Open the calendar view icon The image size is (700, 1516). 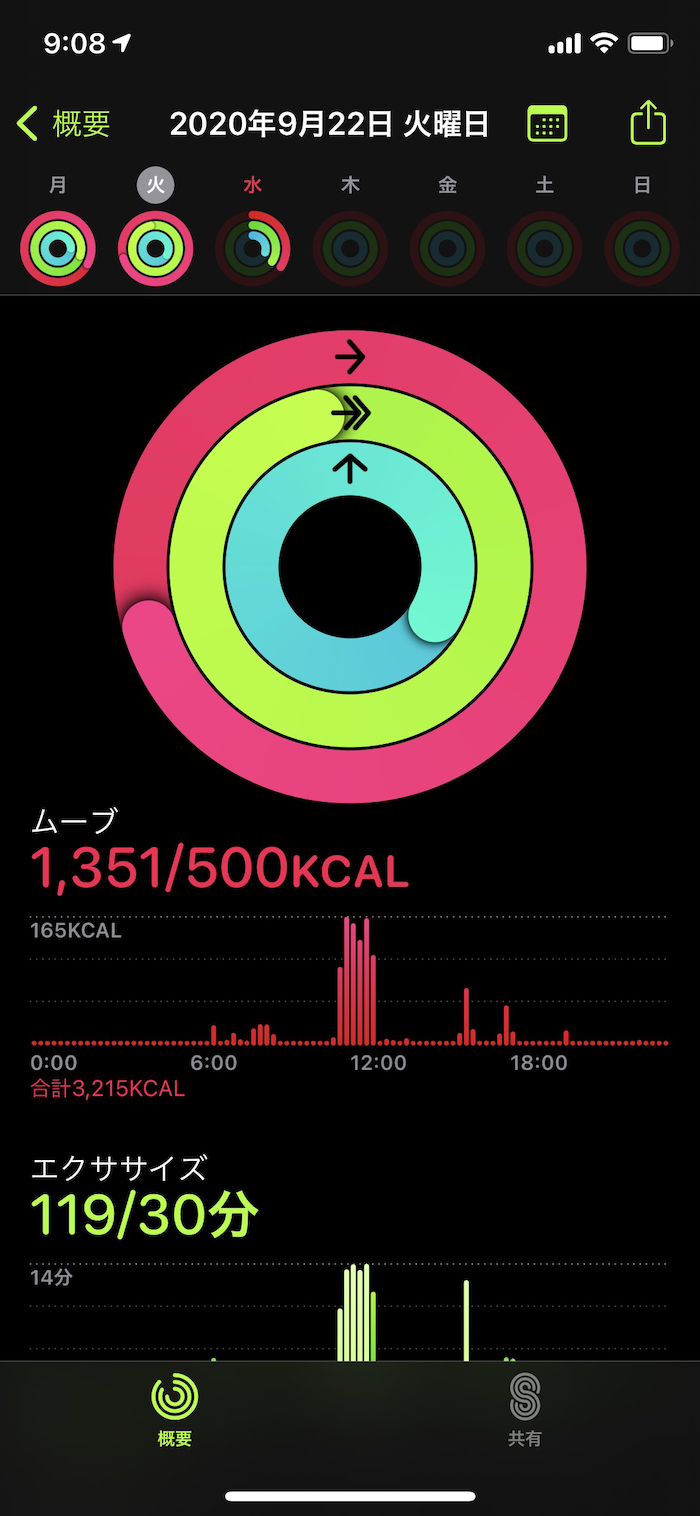(x=547, y=124)
